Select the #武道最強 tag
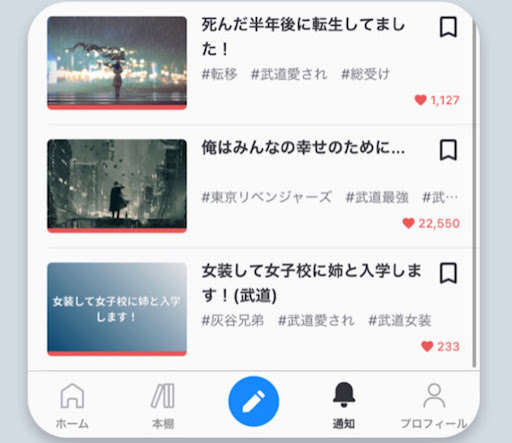 (377, 197)
